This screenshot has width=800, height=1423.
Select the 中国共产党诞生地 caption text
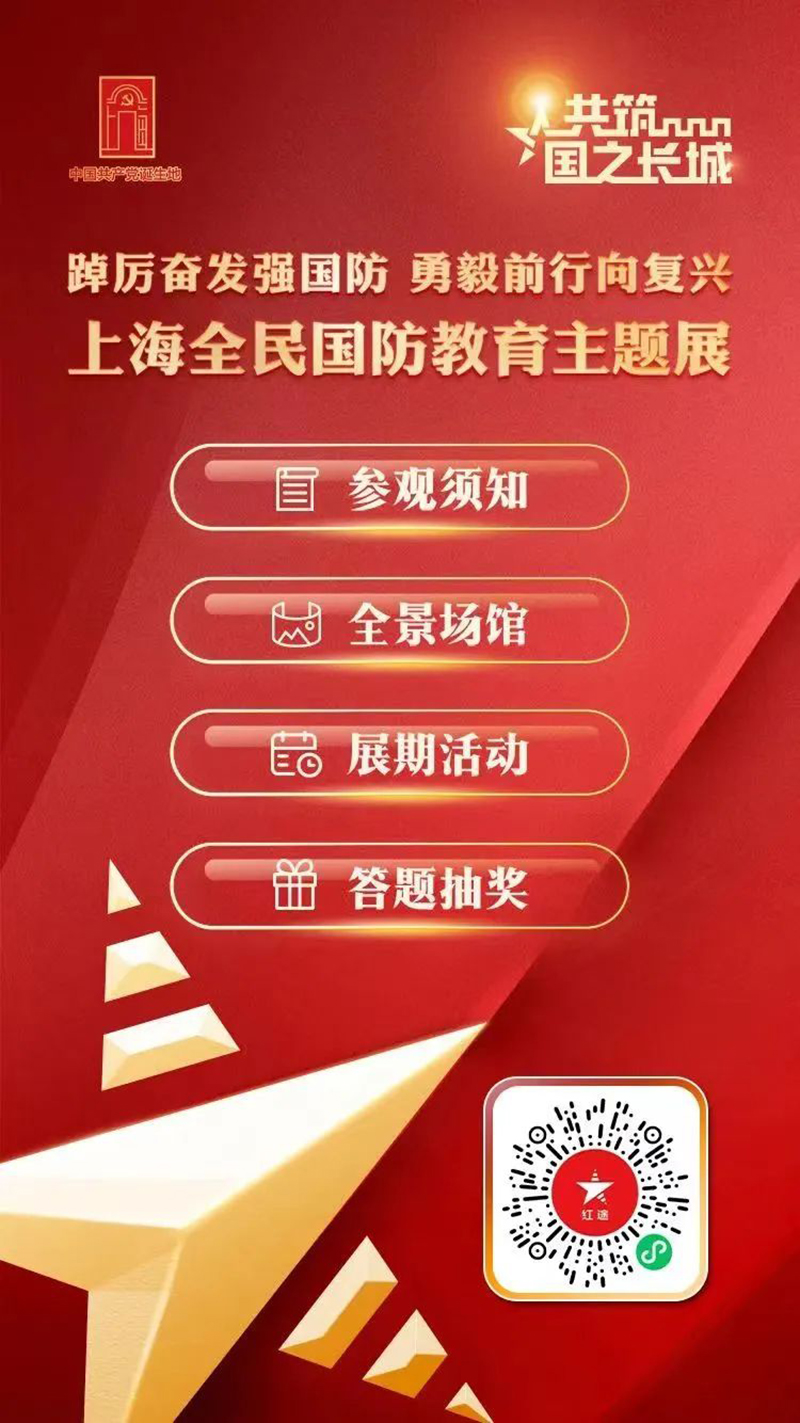pos(128,172)
